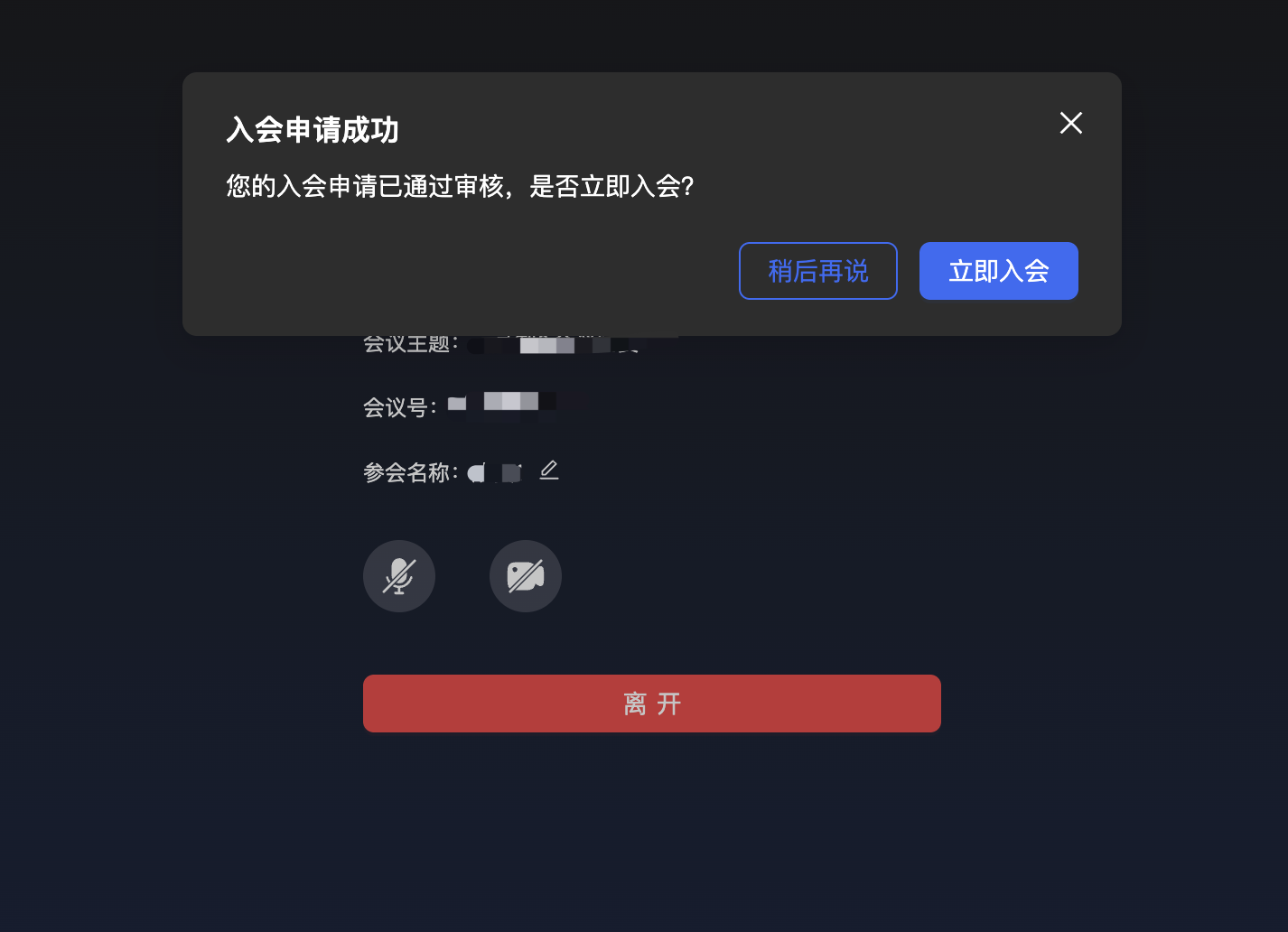Tap the red 离开 button

pos(651,704)
